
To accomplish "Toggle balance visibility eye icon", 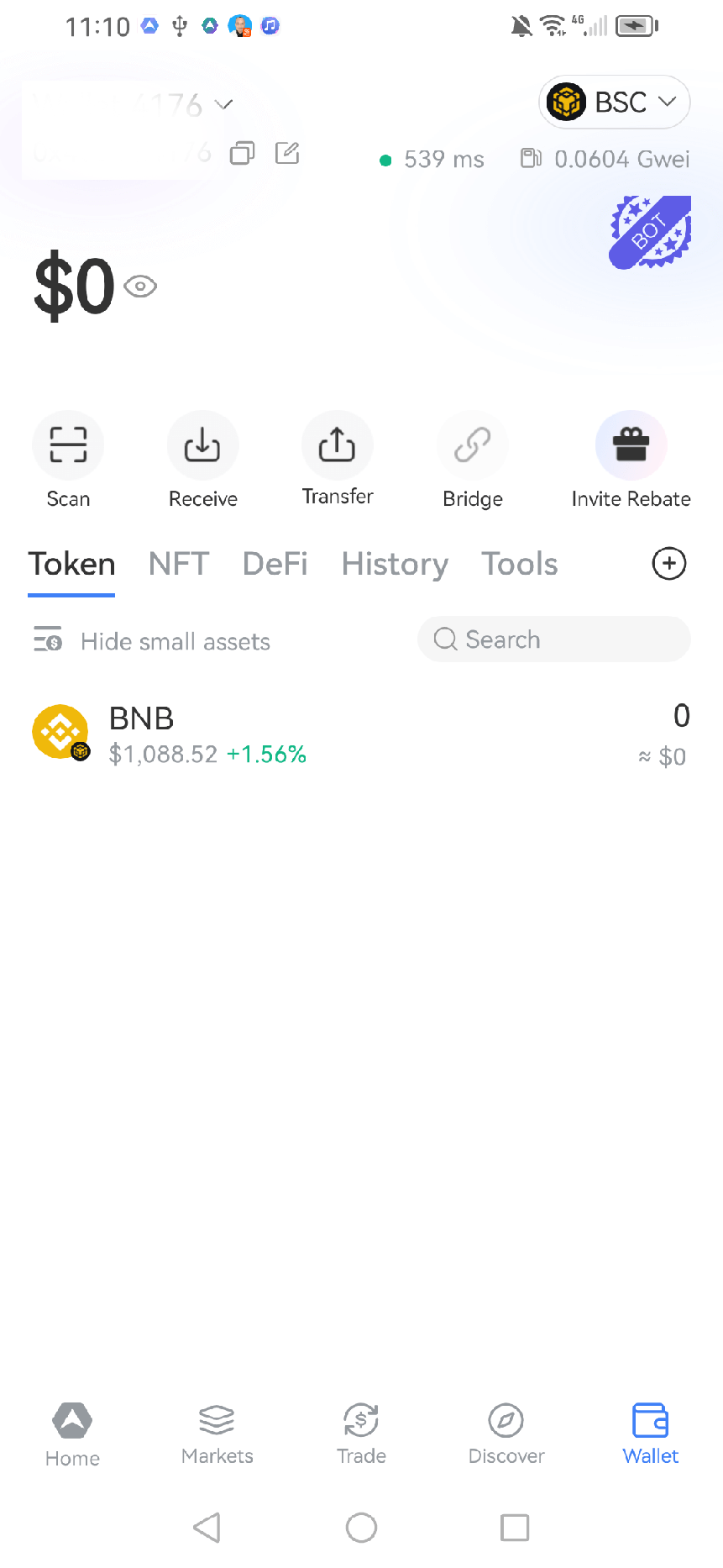I will point(140,287).
